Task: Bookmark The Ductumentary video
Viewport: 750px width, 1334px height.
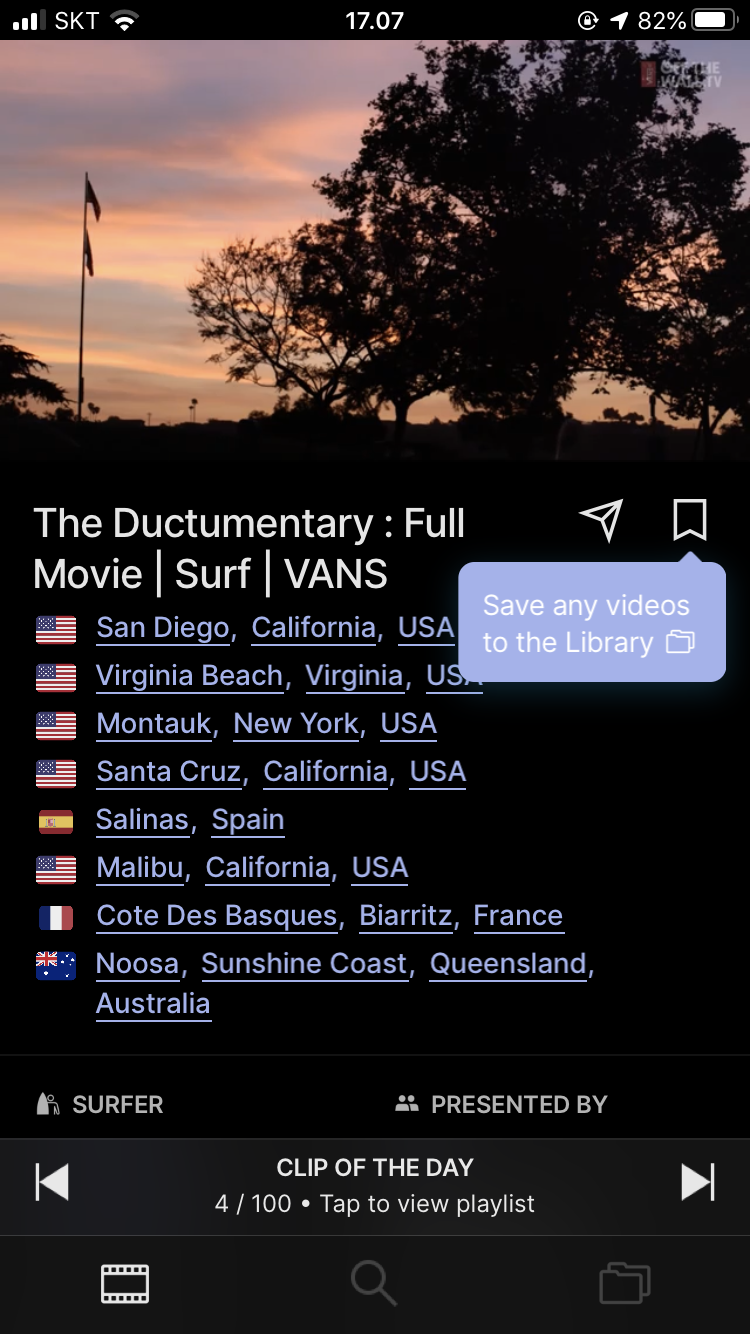Action: tap(689, 520)
